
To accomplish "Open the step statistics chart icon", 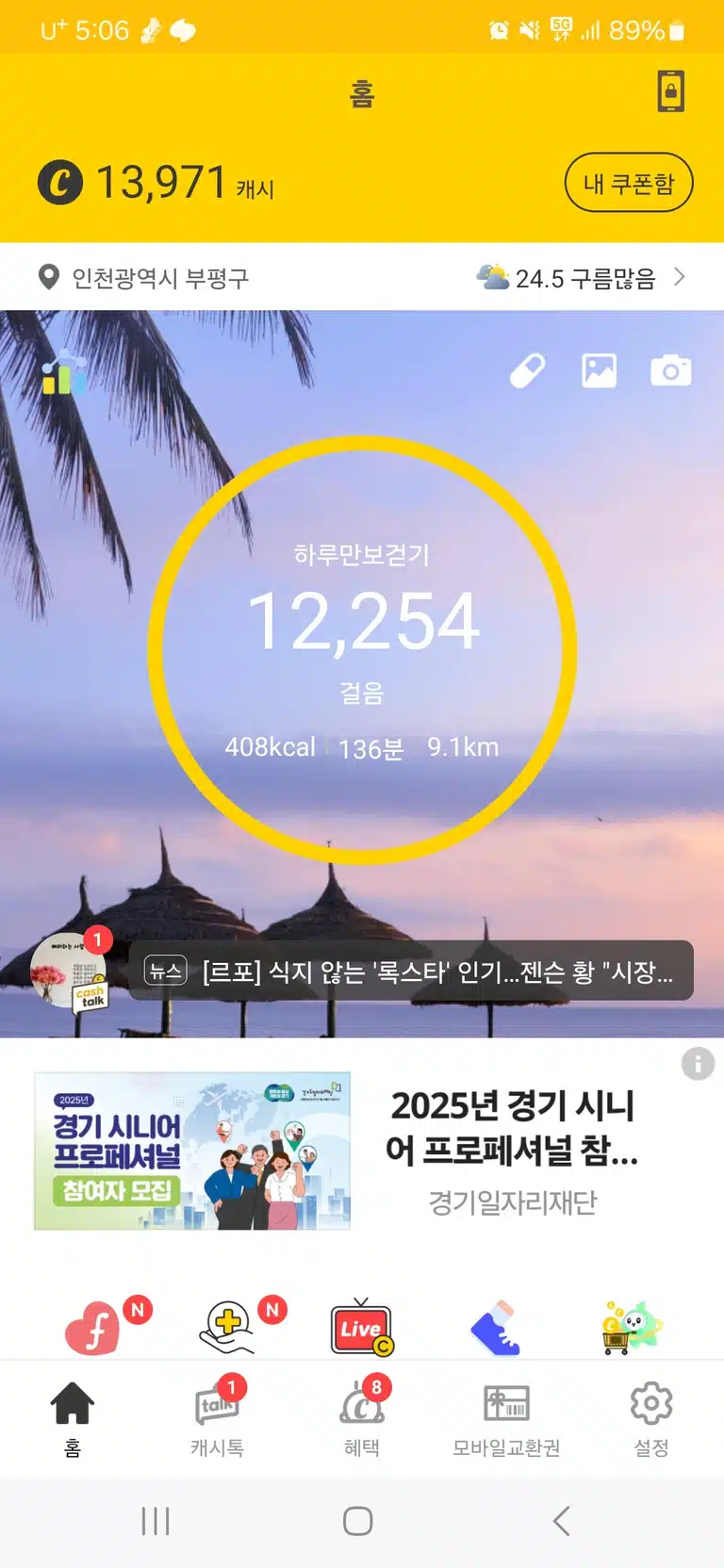I will [63, 372].
